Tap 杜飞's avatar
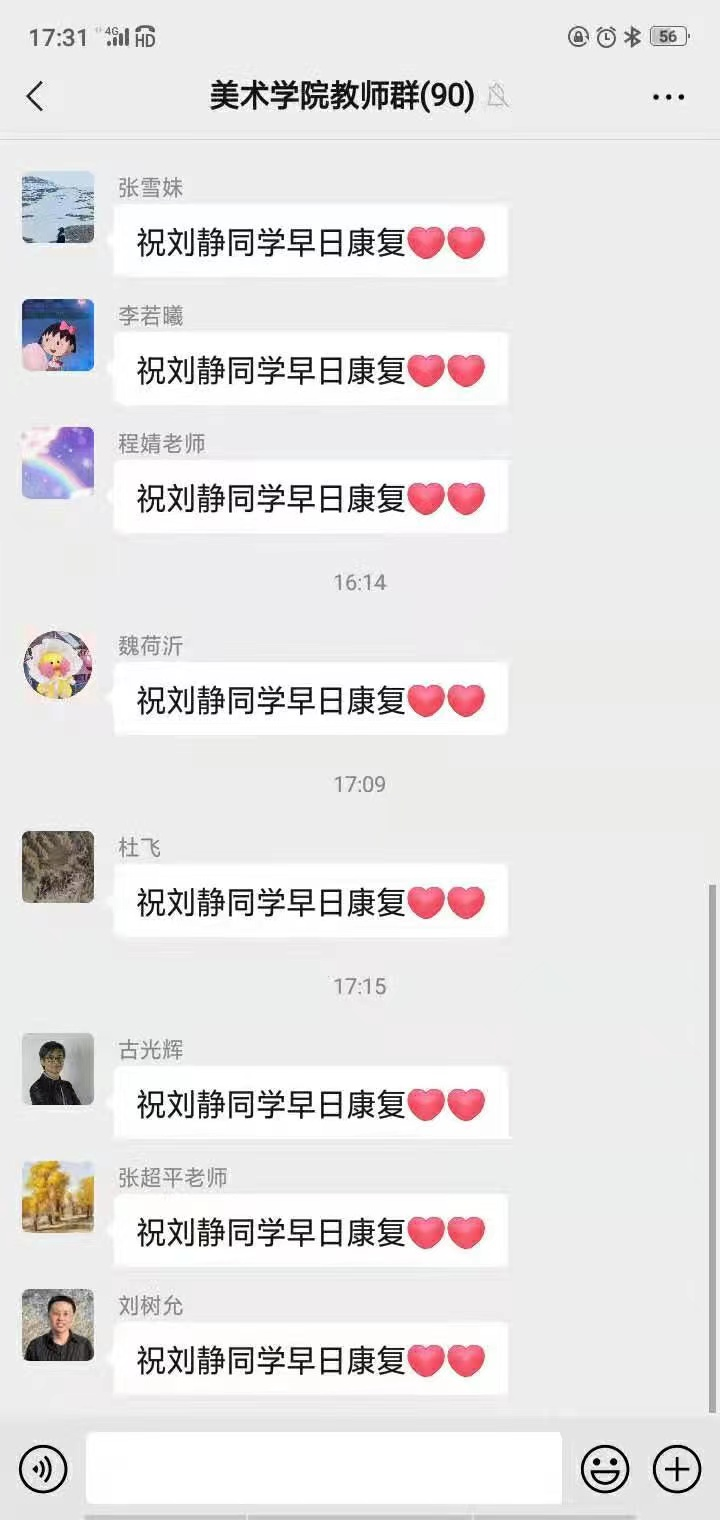Screen dimensions: 720x1520 (x=58, y=867)
